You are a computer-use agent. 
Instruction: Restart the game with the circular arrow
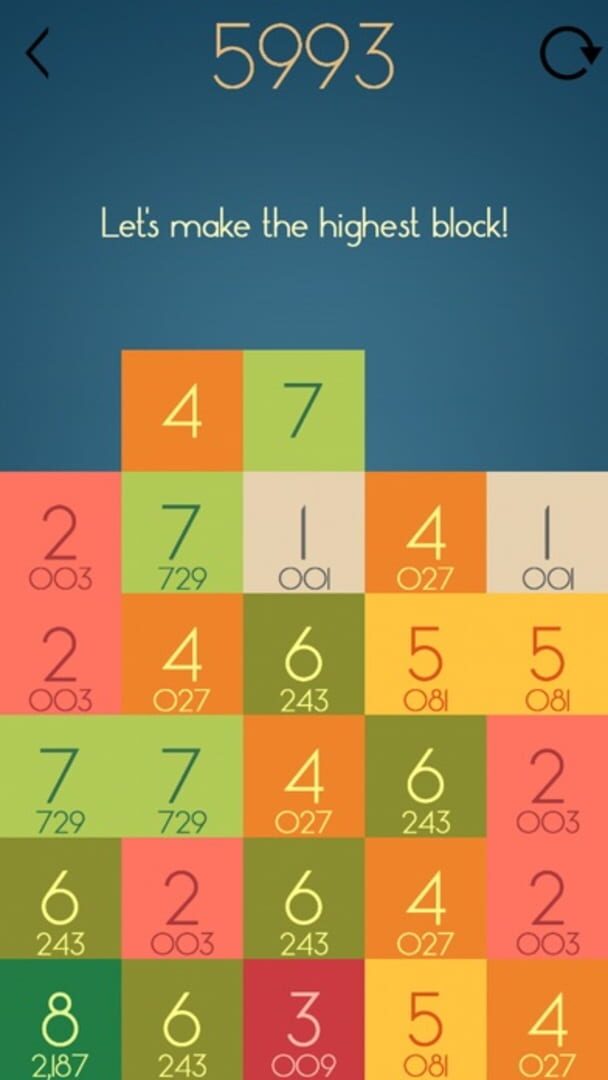(566, 55)
